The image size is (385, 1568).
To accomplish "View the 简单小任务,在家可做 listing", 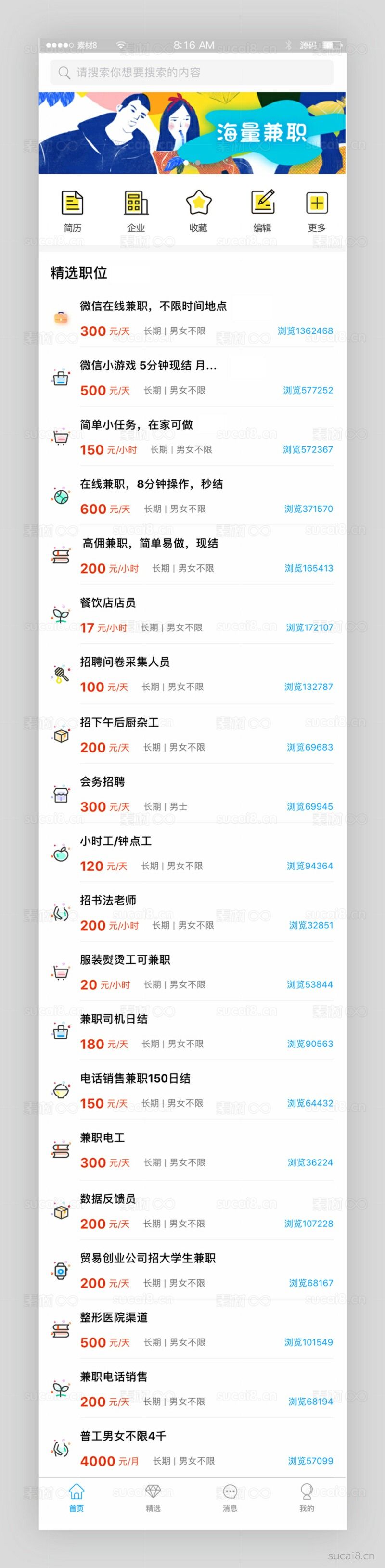I will 192,436.
